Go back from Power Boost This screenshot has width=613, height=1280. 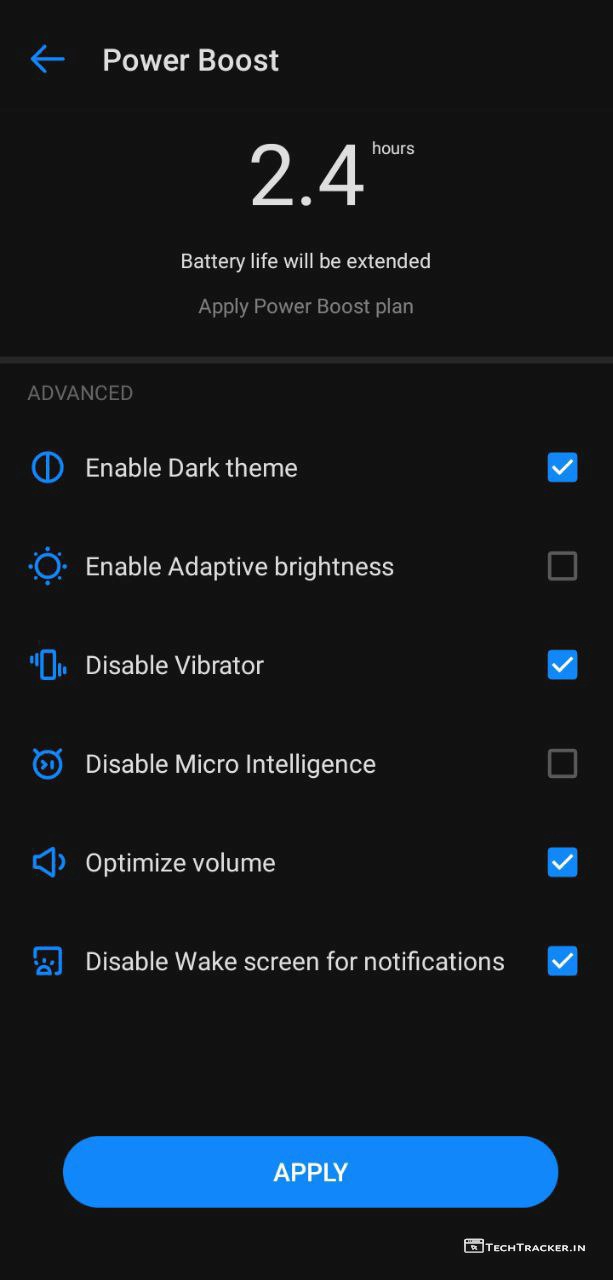tap(47, 60)
